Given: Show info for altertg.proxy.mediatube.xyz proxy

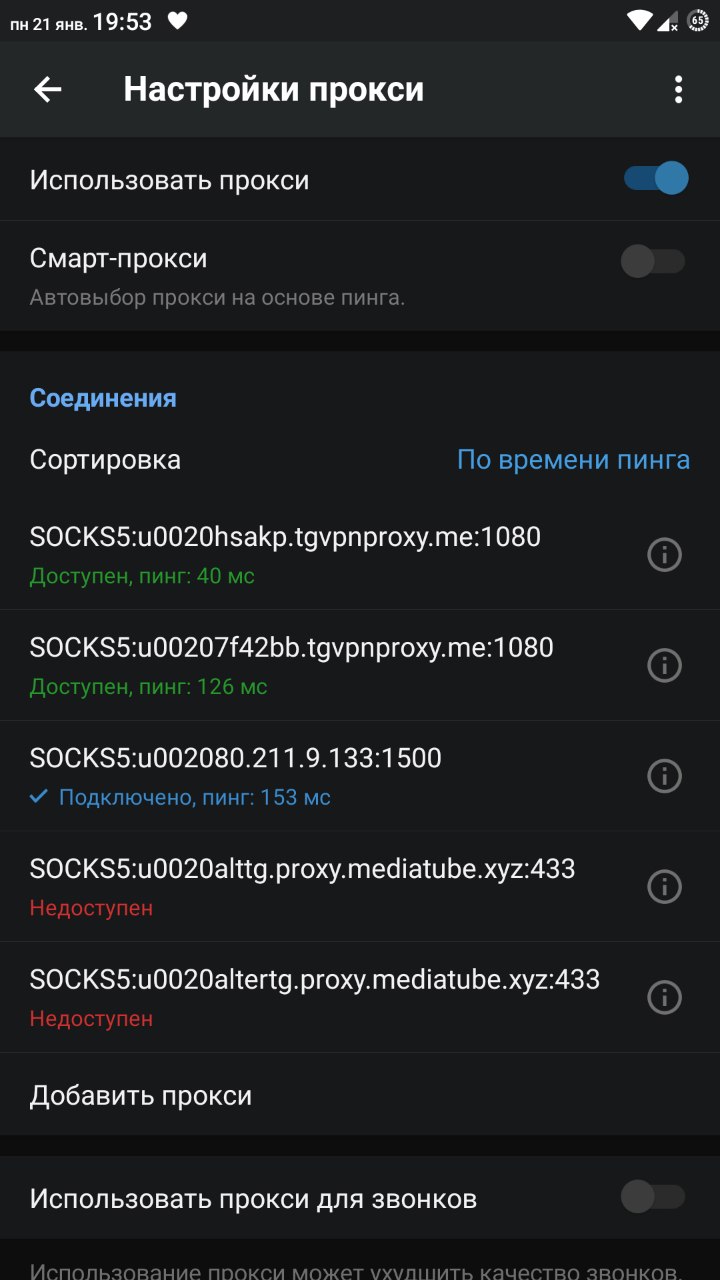Looking at the screenshot, I should pos(665,997).
